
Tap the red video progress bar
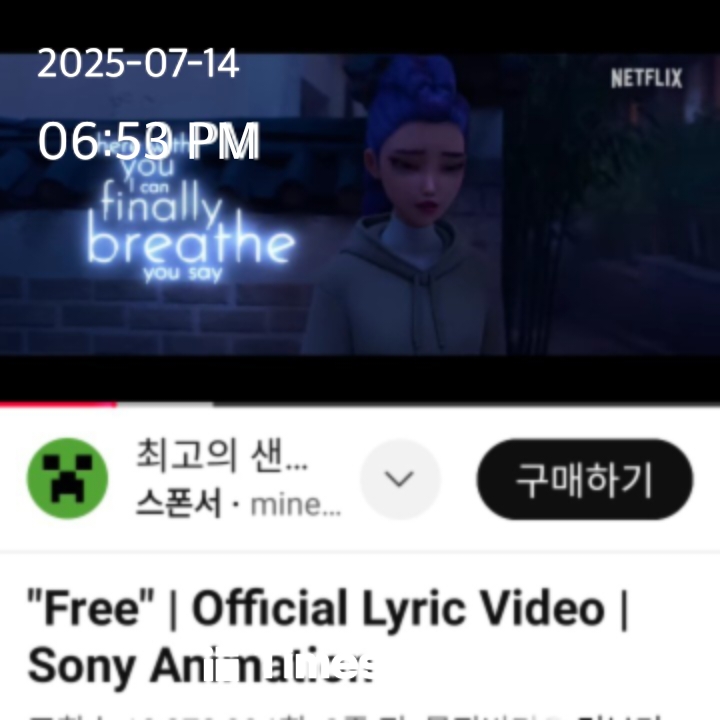pyautogui.click(x=58, y=404)
